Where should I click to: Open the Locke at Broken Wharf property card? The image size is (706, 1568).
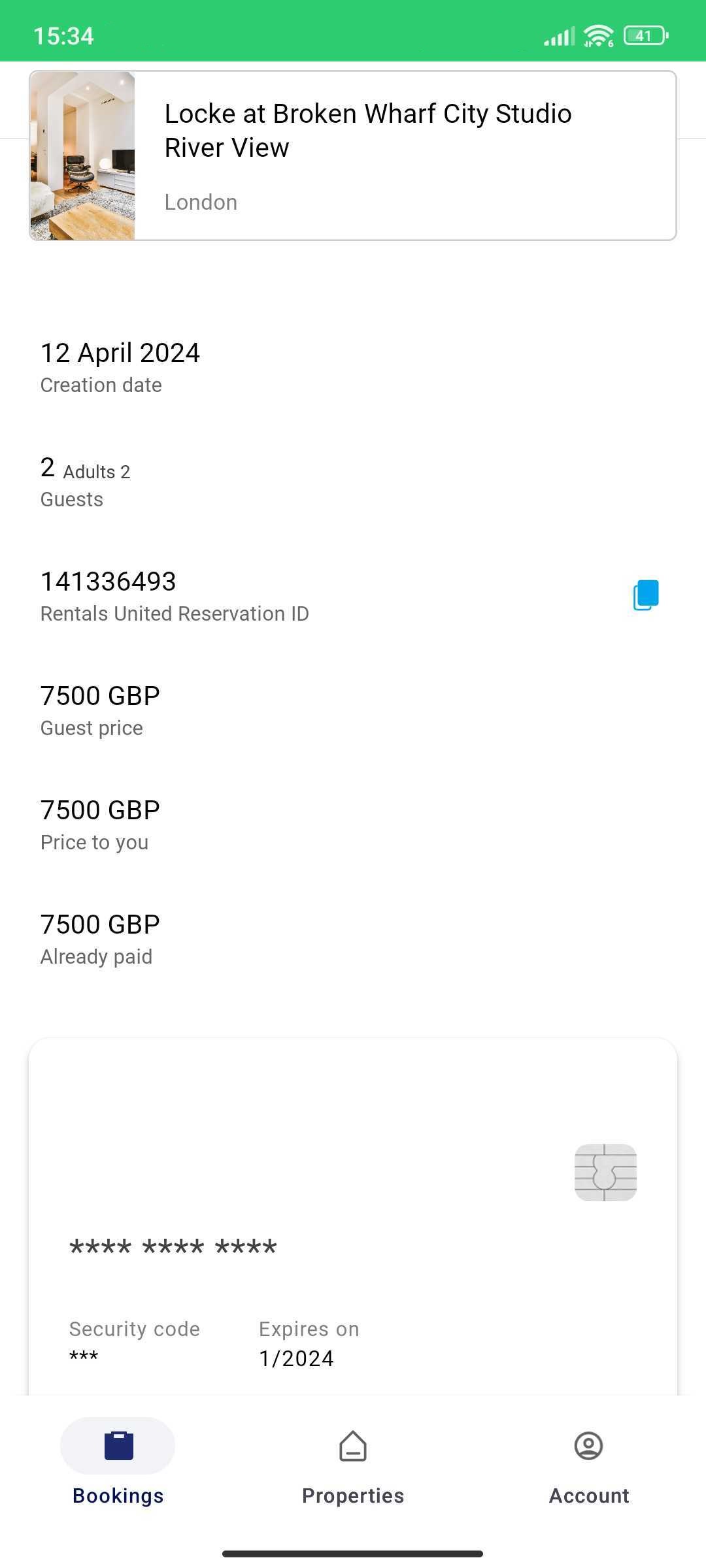click(x=353, y=155)
